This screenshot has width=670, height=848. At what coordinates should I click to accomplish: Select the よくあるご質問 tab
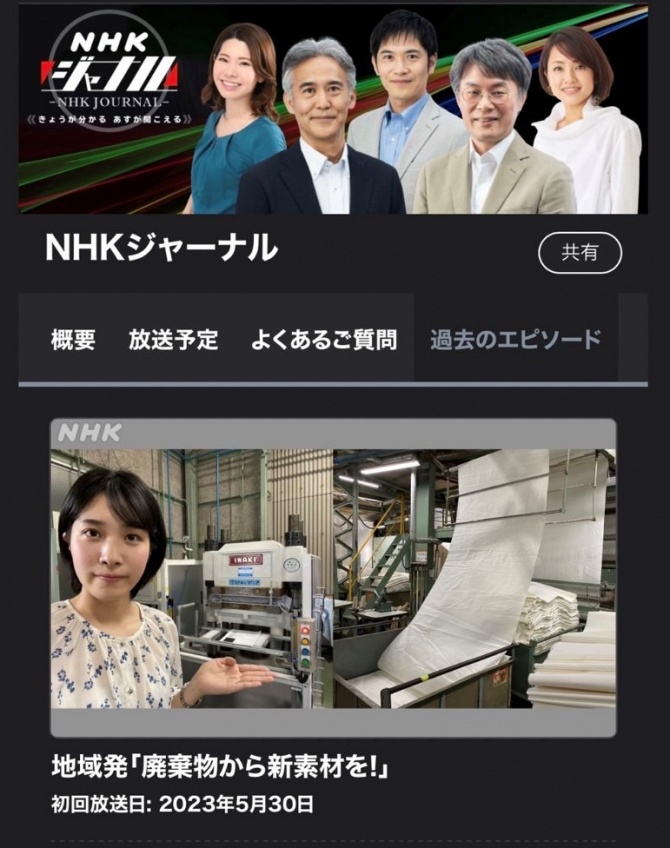(323, 340)
